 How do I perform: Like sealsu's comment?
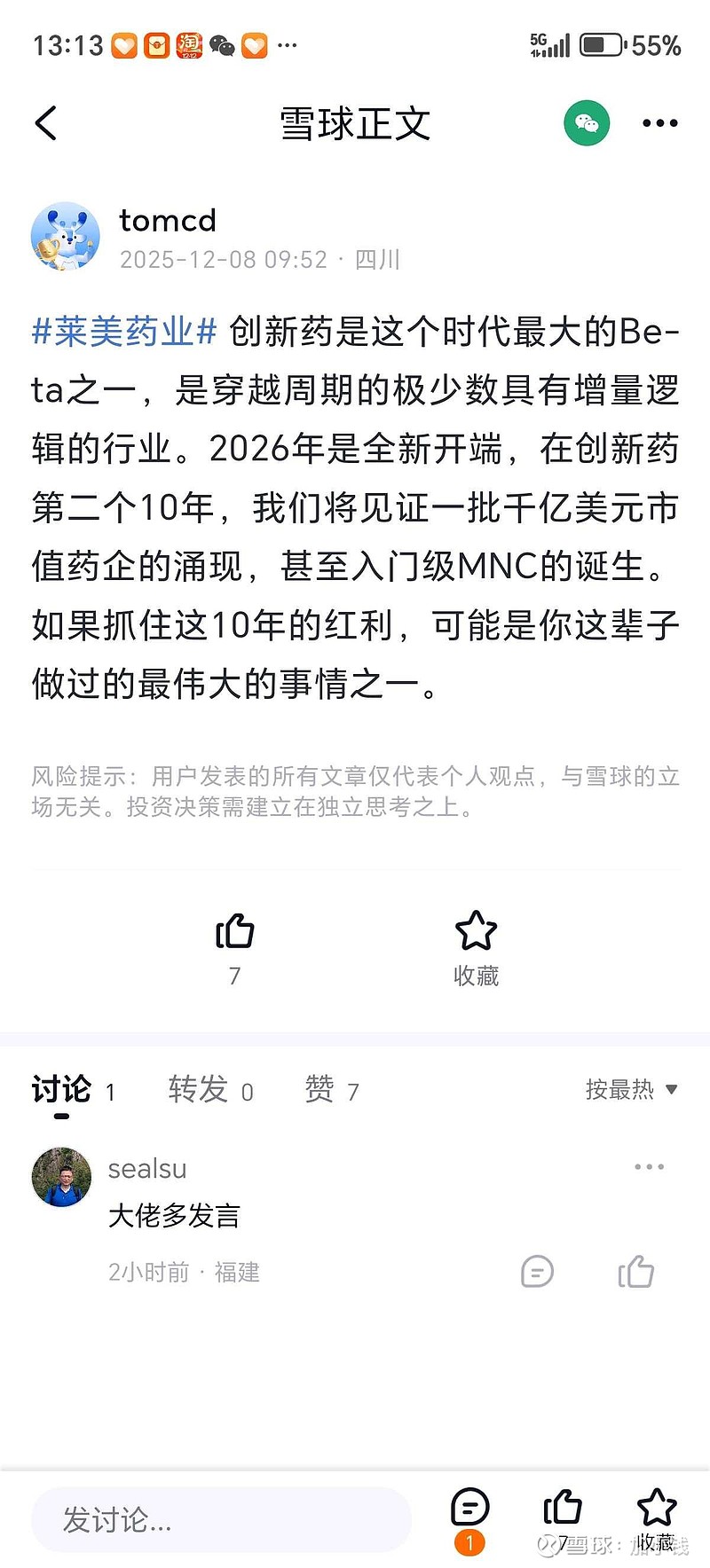point(635,1271)
